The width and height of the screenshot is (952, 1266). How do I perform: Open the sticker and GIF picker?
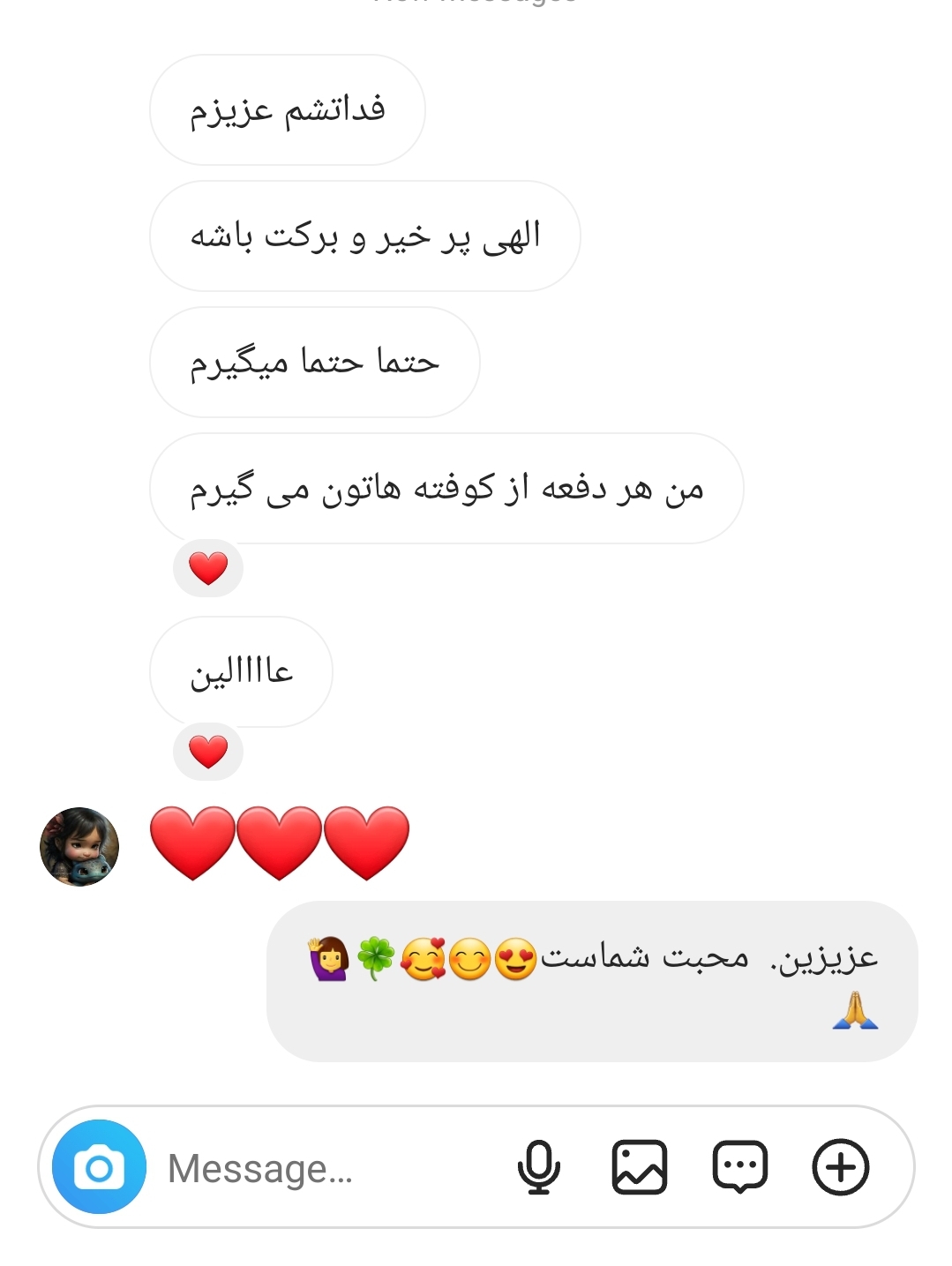point(739,1167)
